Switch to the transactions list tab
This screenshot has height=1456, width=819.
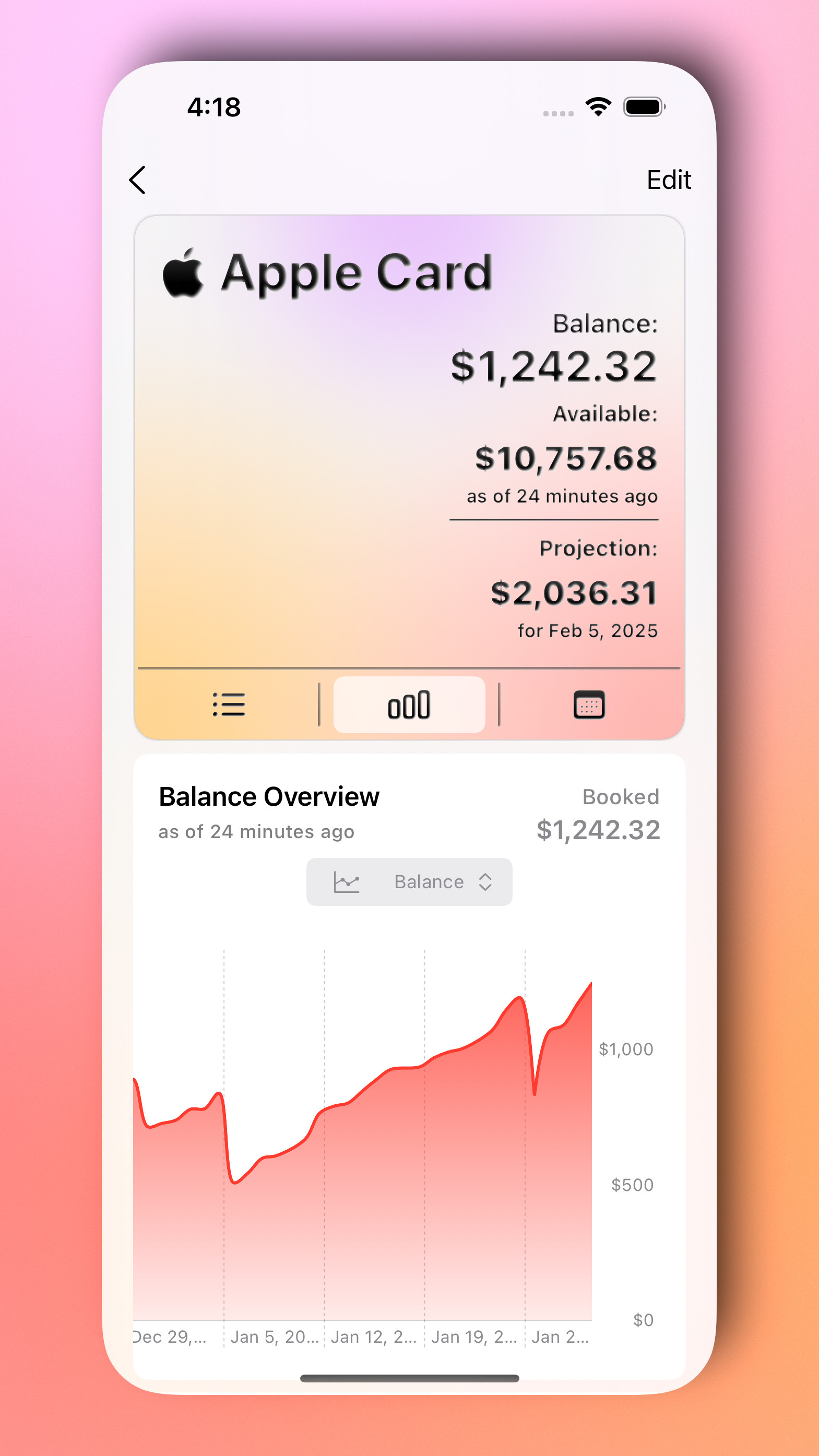[229, 705]
